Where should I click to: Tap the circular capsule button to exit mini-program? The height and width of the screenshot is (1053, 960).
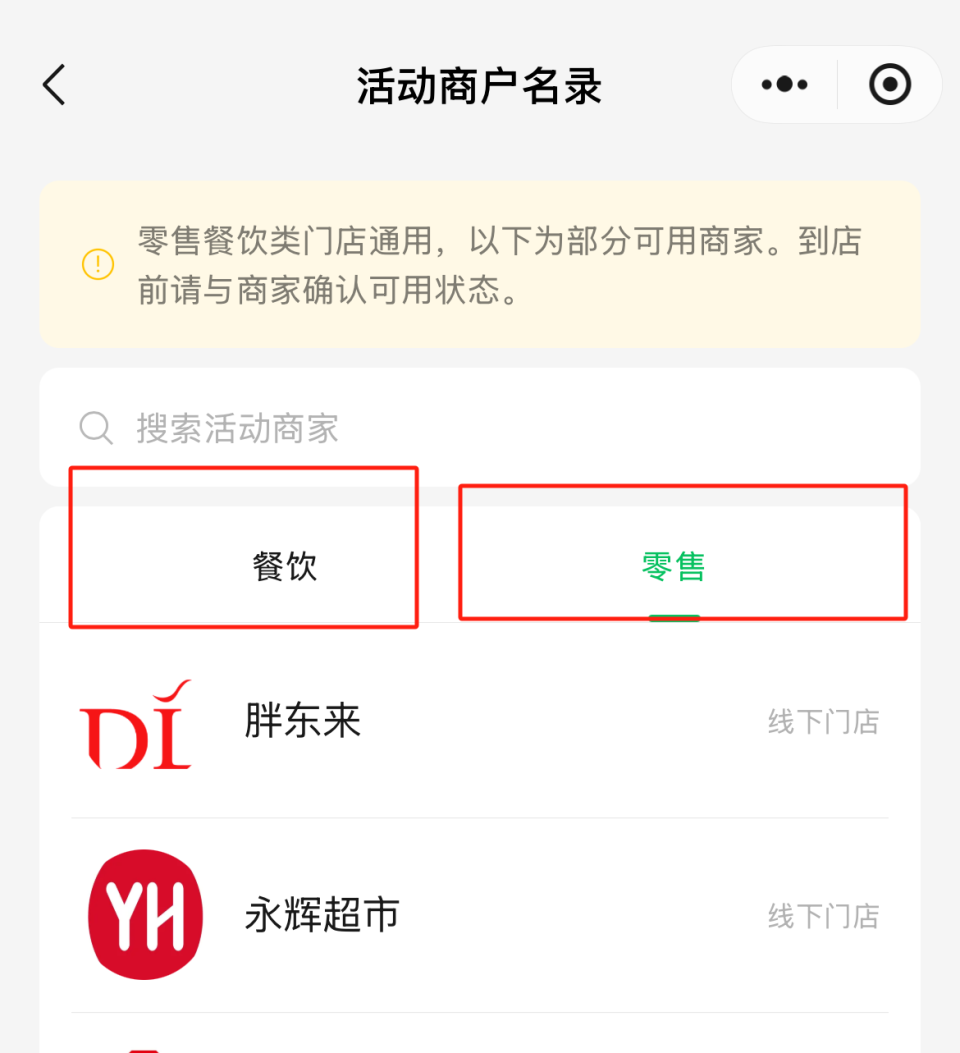(x=888, y=84)
